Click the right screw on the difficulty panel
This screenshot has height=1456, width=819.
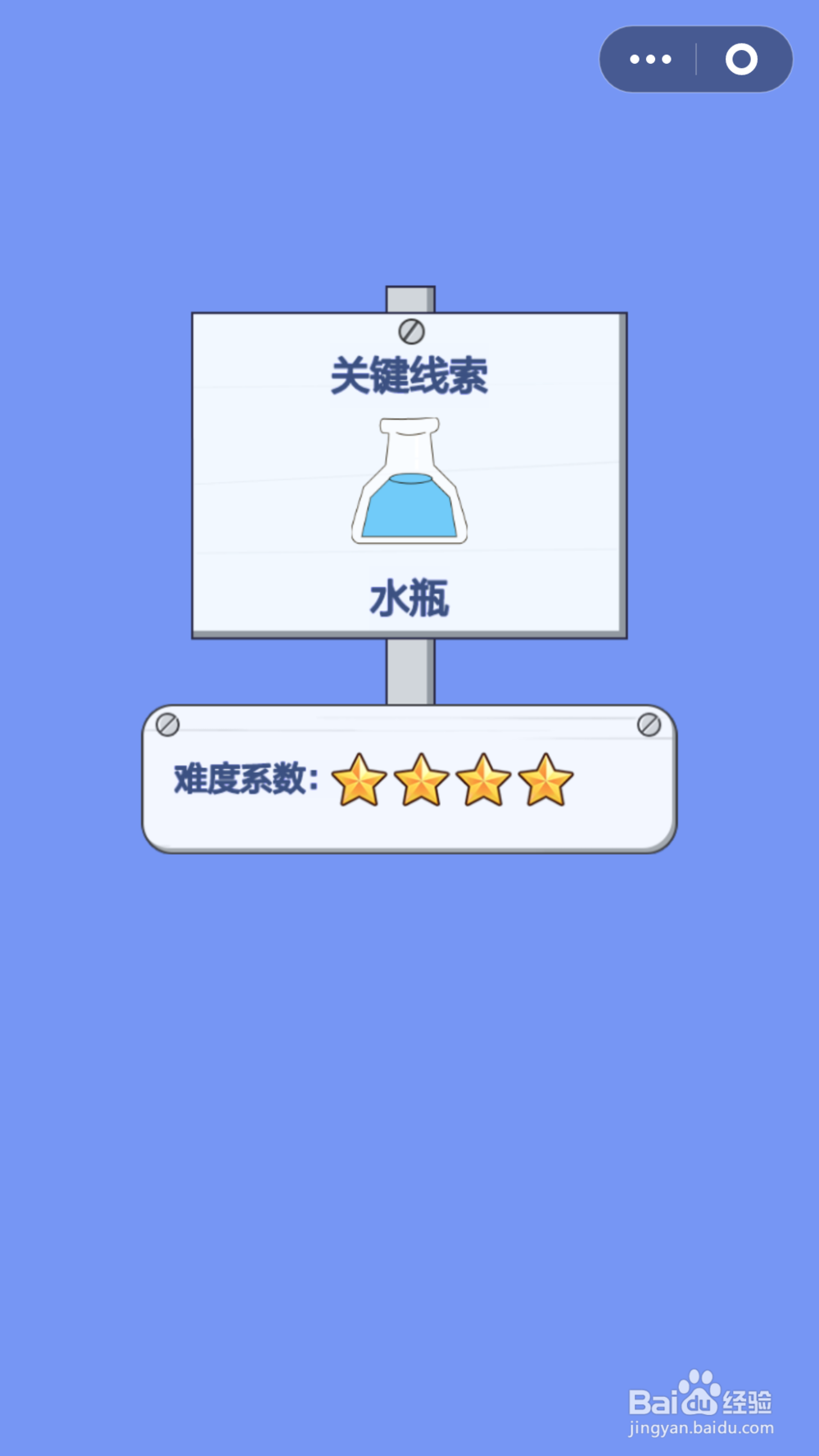pos(649,725)
